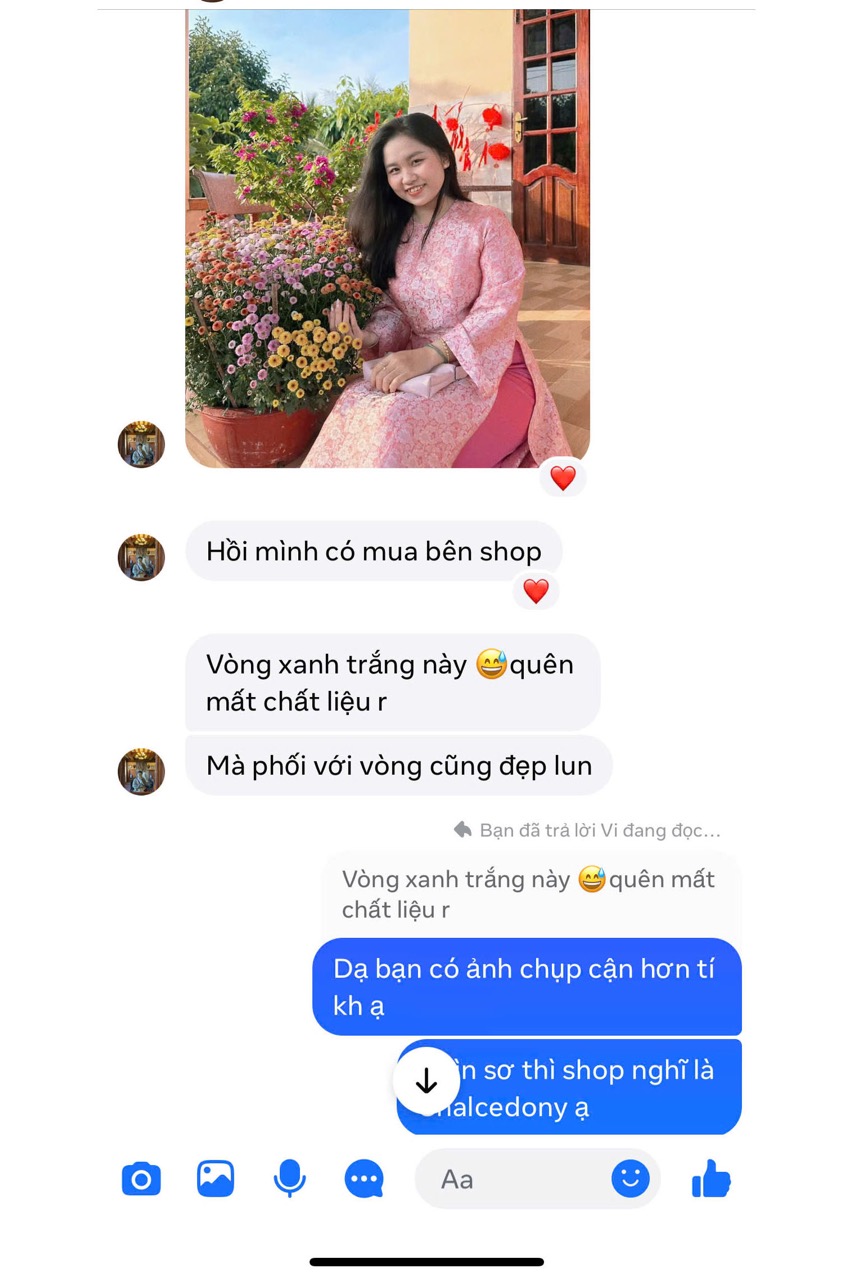Send a thumbs-up like

(711, 1179)
